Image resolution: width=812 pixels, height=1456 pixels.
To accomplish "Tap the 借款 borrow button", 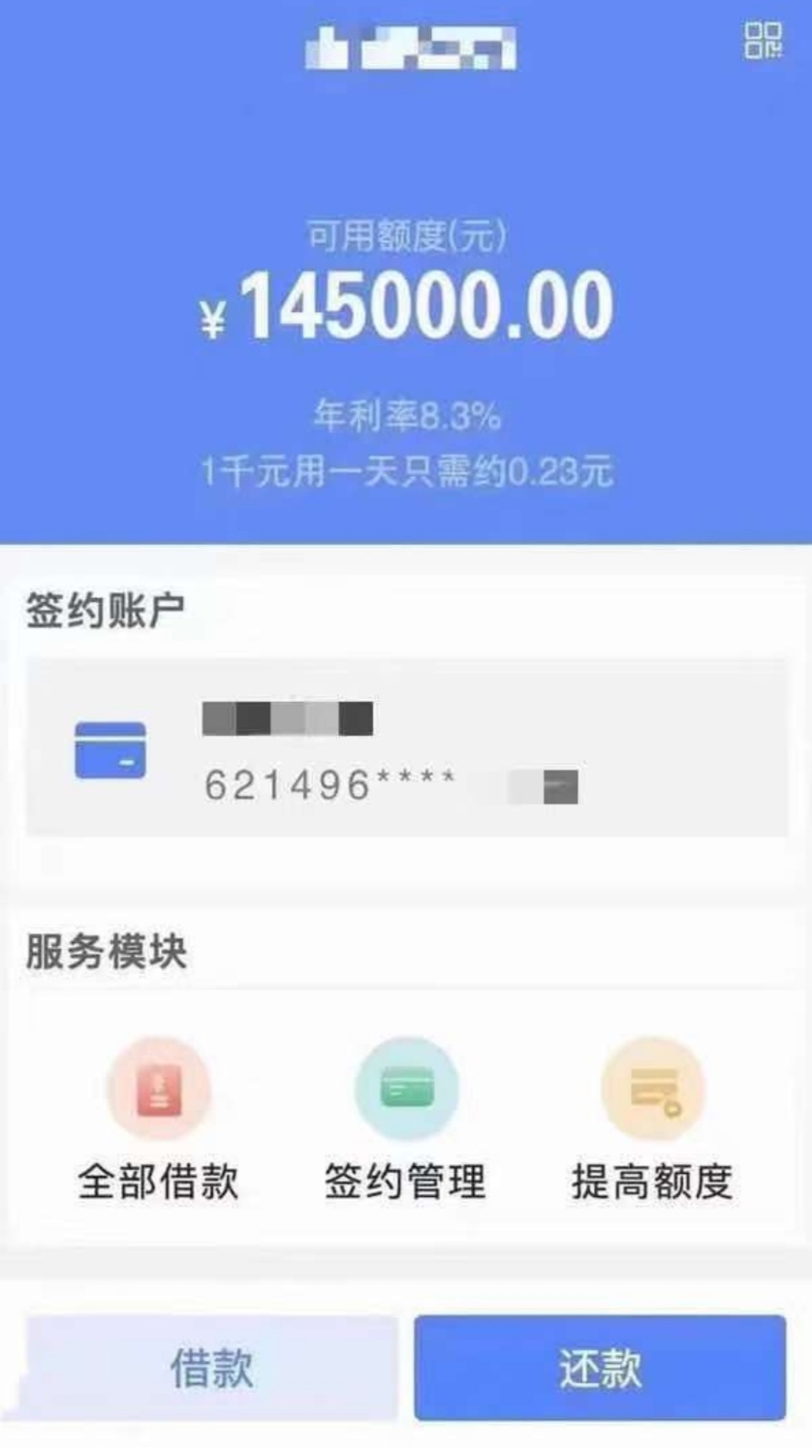I will click(211, 1368).
